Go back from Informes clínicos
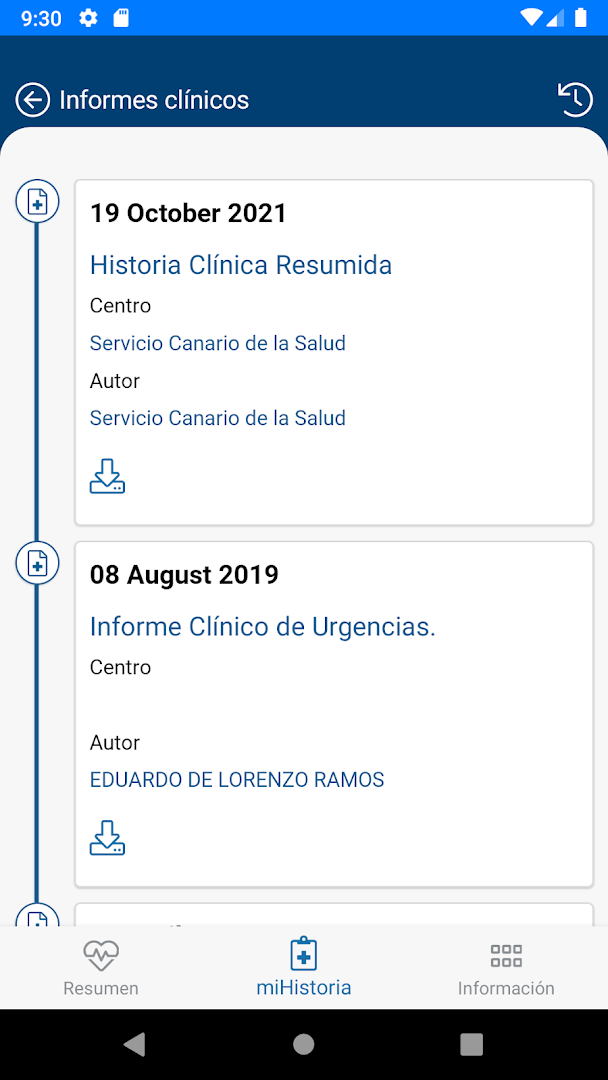This screenshot has height=1080, width=608. (33, 100)
